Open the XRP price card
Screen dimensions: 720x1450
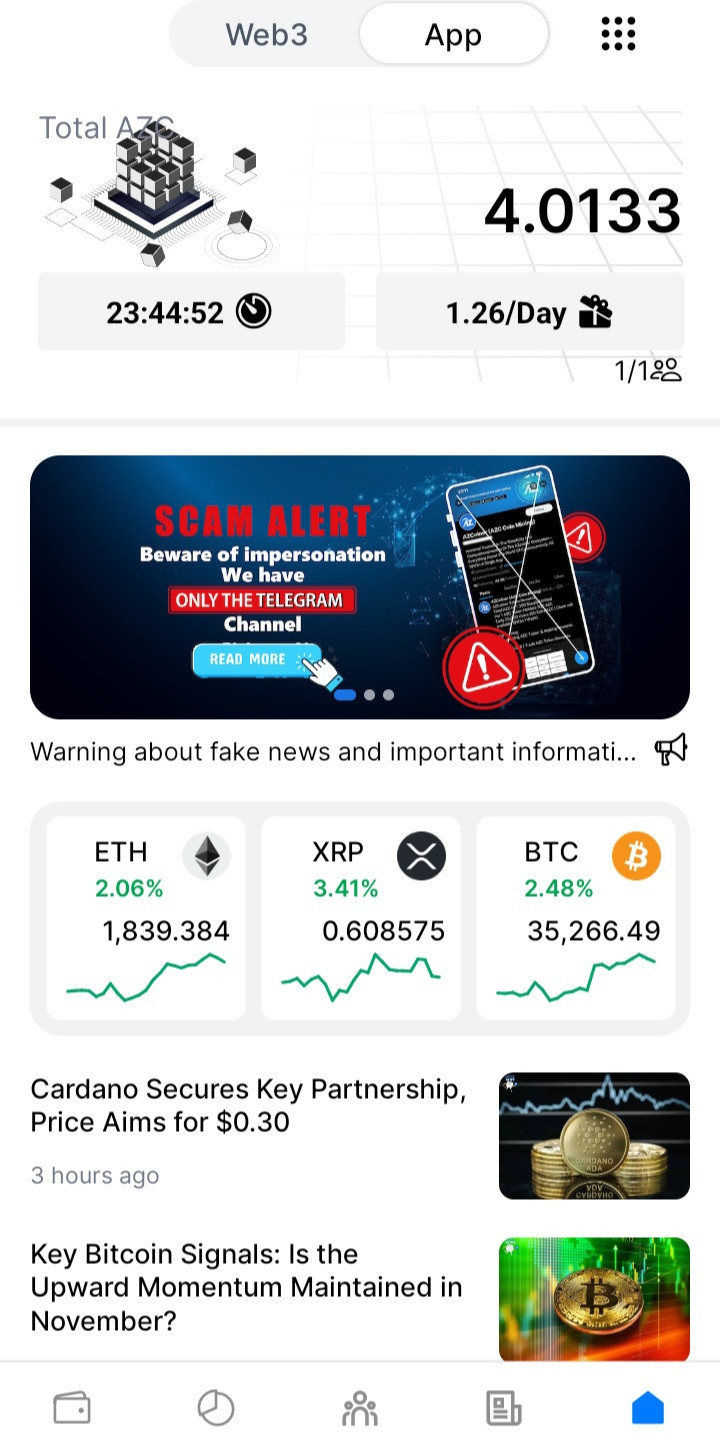click(x=361, y=918)
